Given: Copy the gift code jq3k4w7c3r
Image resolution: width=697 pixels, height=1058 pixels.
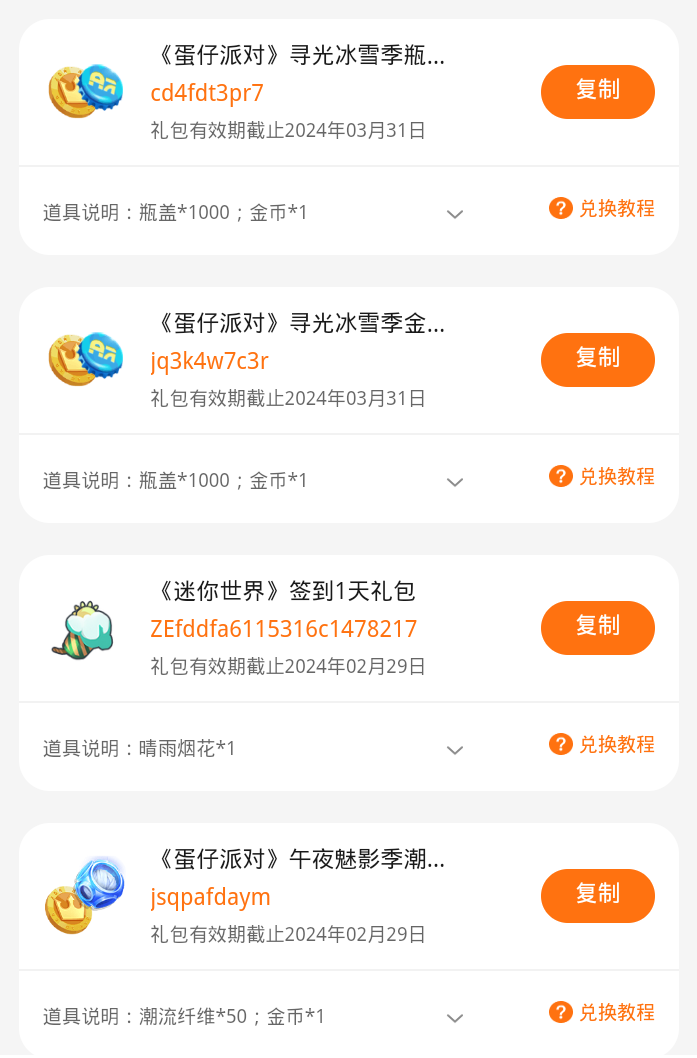Looking at the screenshot, I should click(597, 359).
